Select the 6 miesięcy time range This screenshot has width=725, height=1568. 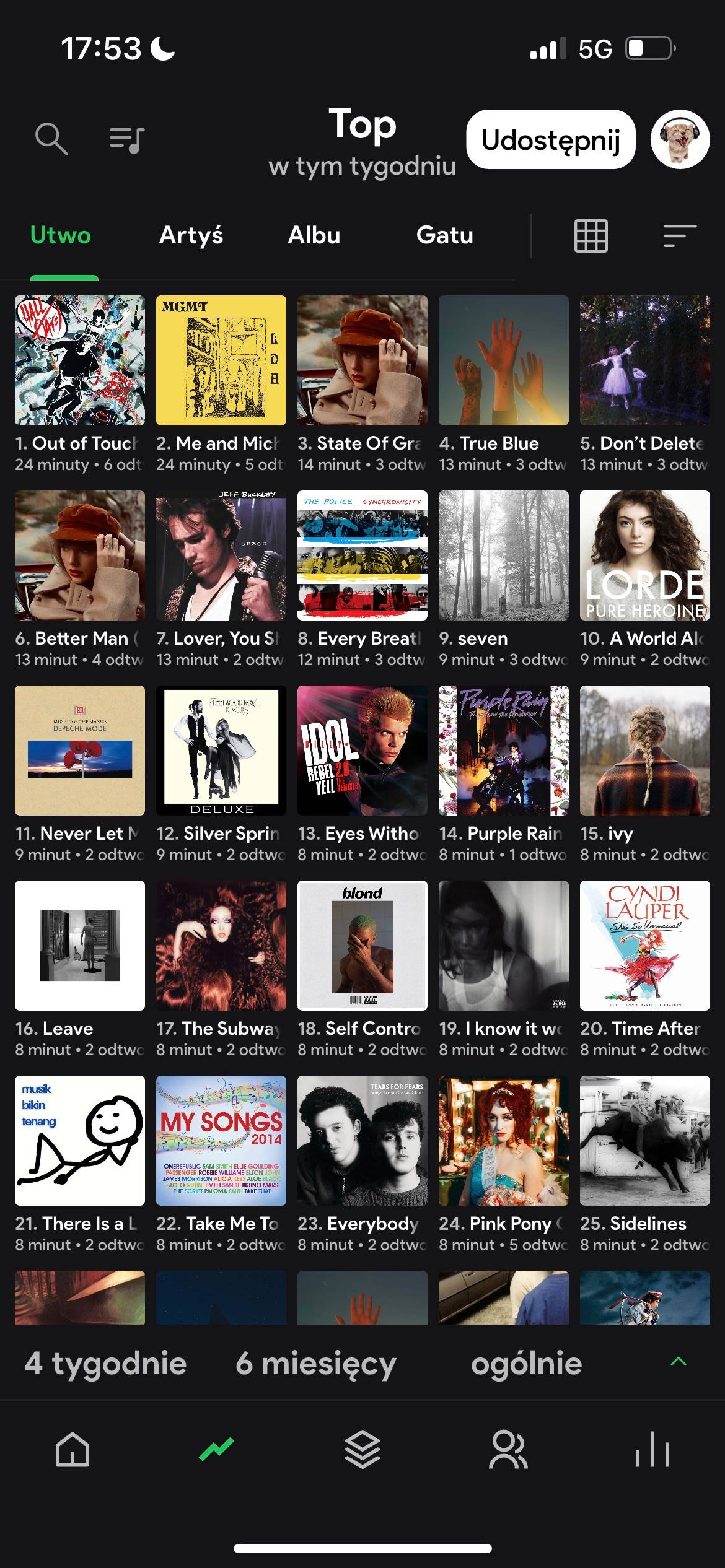pos(315,1364)
